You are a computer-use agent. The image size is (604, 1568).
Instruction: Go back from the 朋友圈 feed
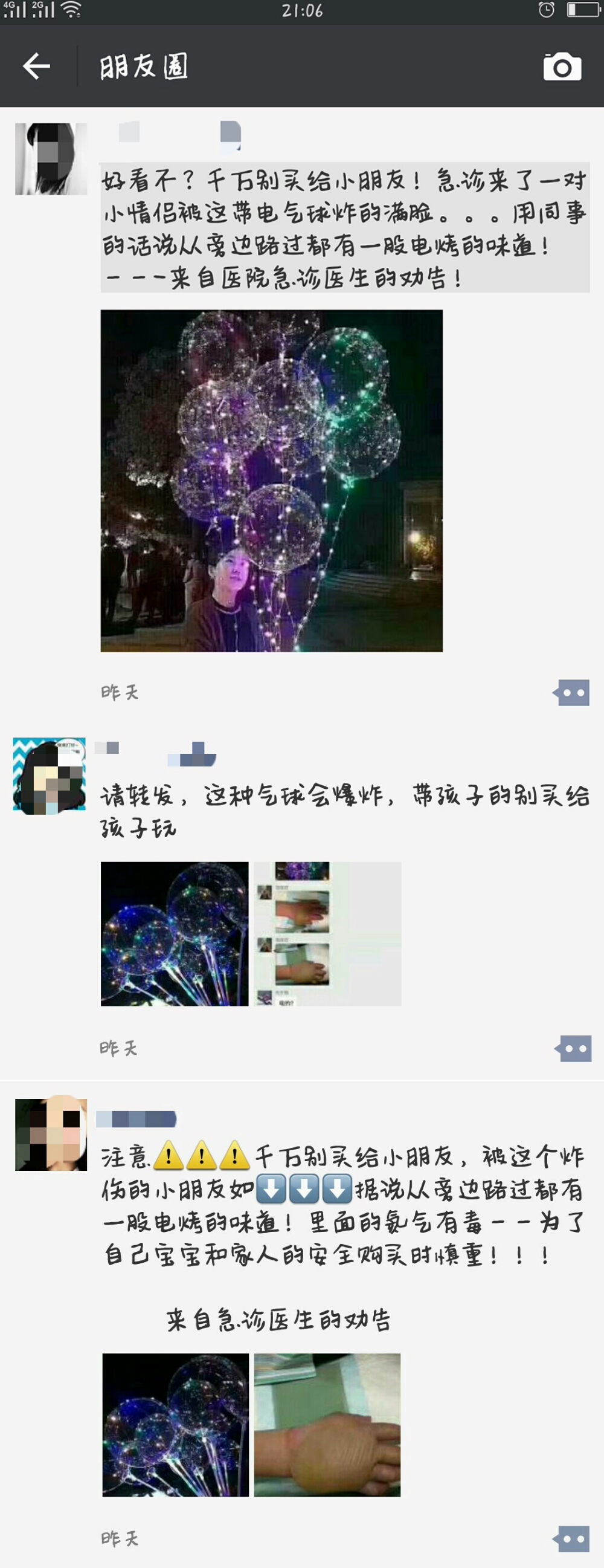point(36,66)
